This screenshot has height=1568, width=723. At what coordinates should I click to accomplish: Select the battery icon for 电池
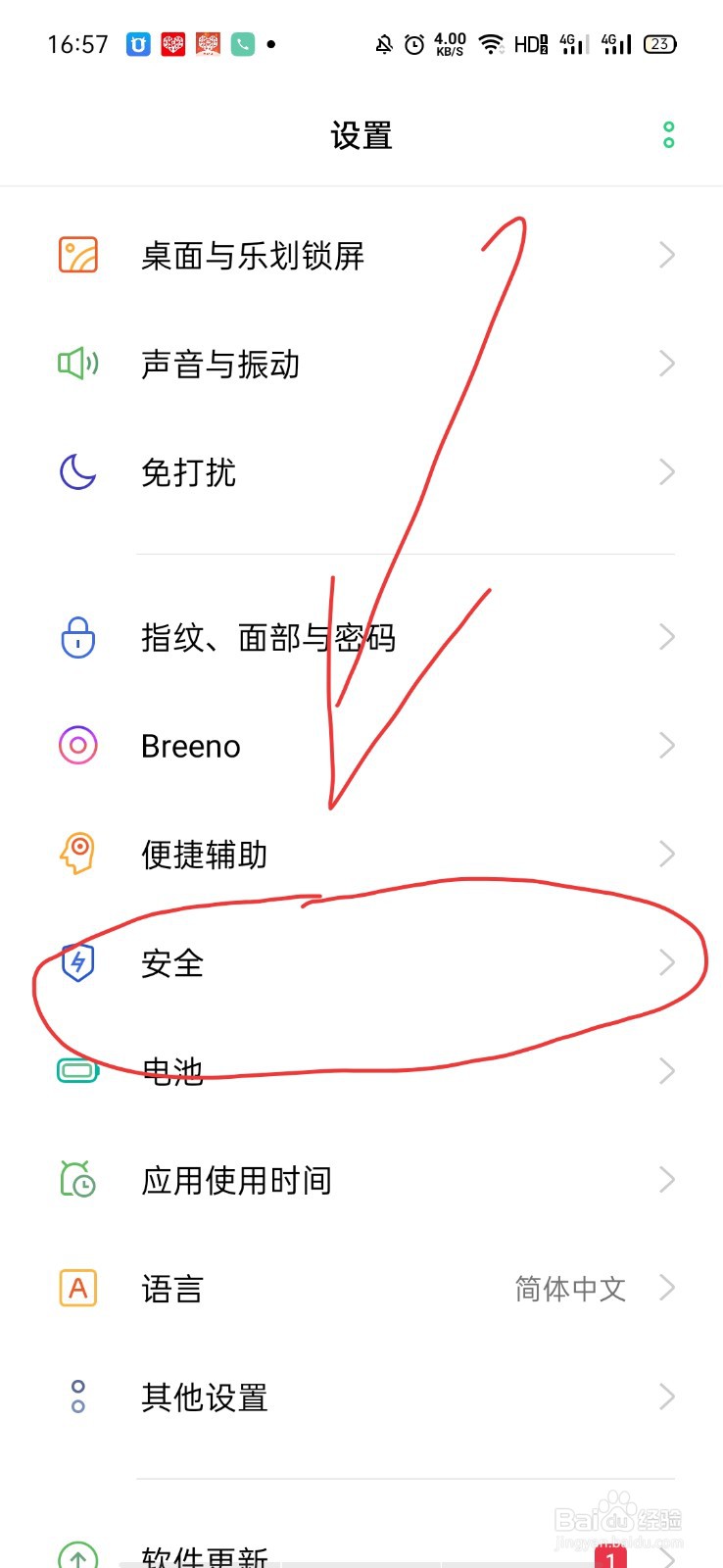(78, 1071)
